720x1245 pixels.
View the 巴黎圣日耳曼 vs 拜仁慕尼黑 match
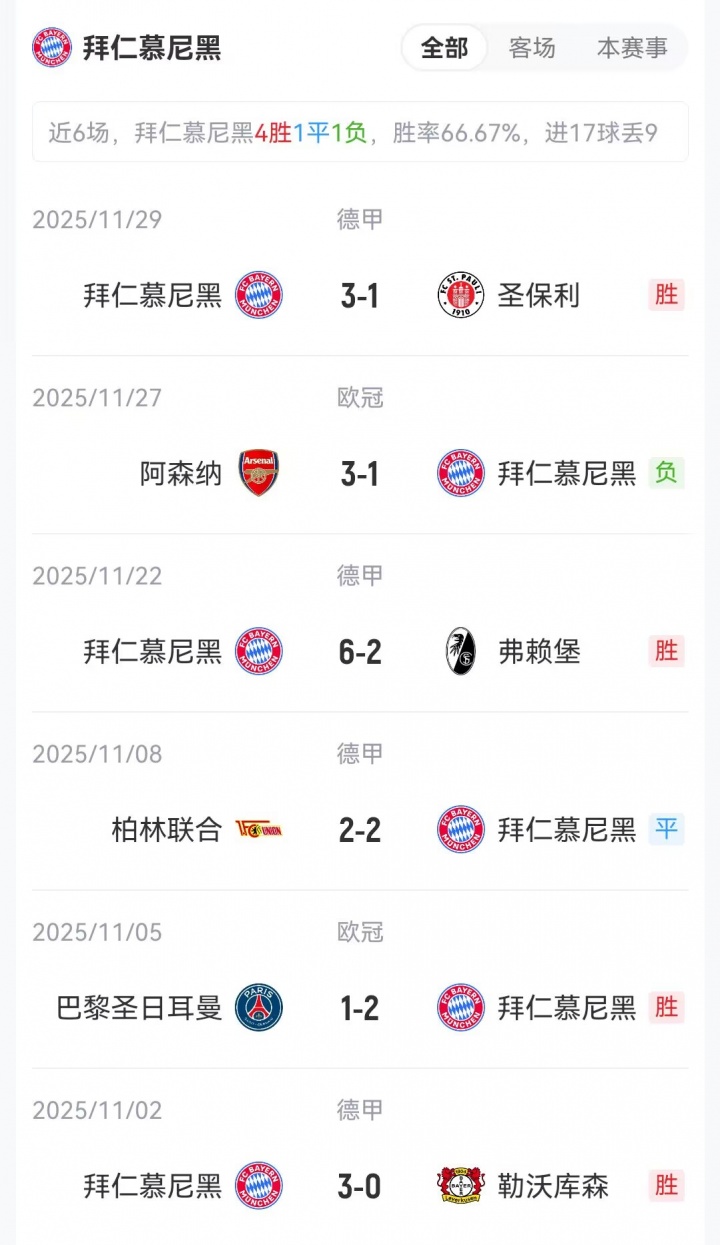[360, 1008]
